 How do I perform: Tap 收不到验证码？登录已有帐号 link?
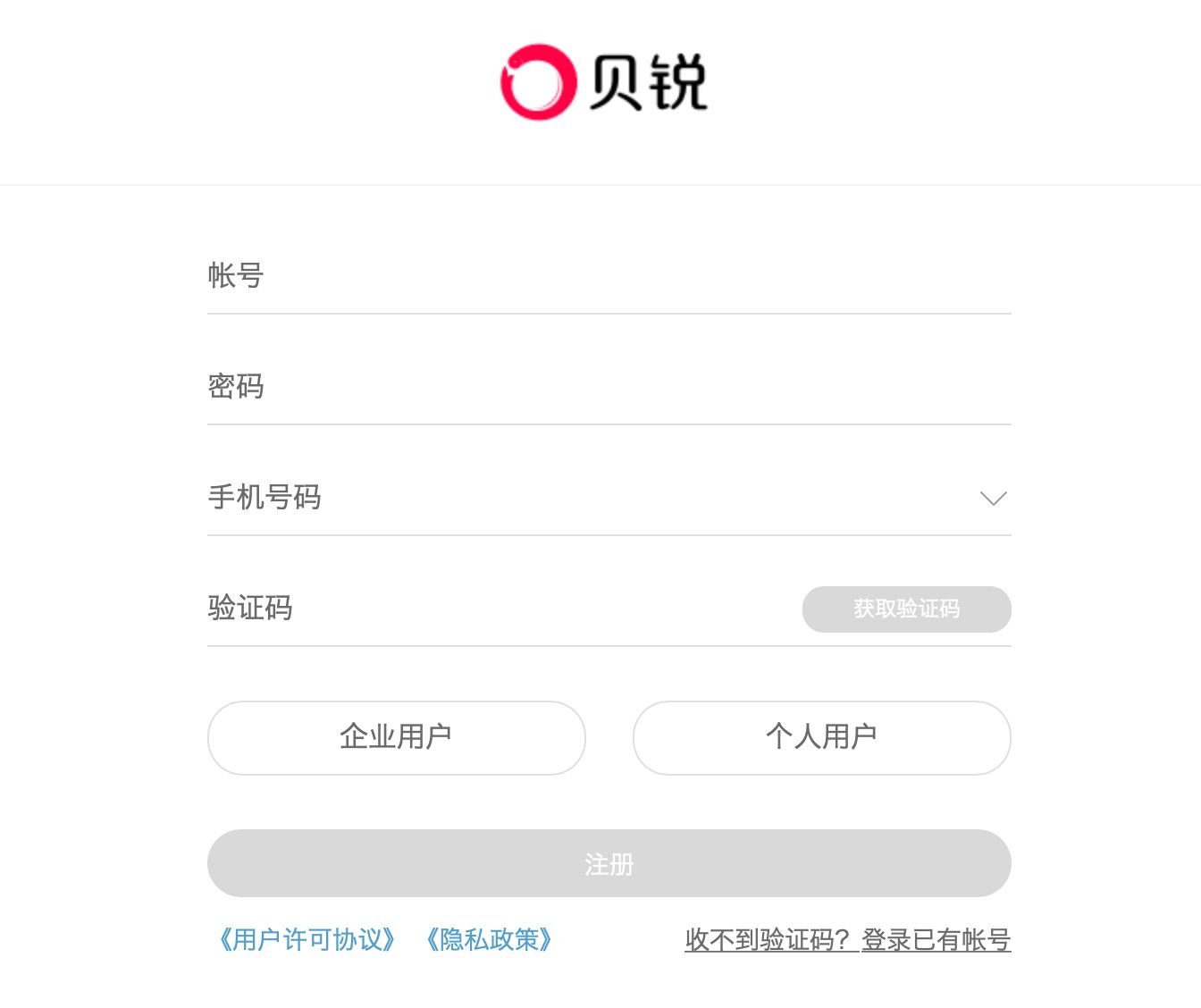[x=847, y=939]
